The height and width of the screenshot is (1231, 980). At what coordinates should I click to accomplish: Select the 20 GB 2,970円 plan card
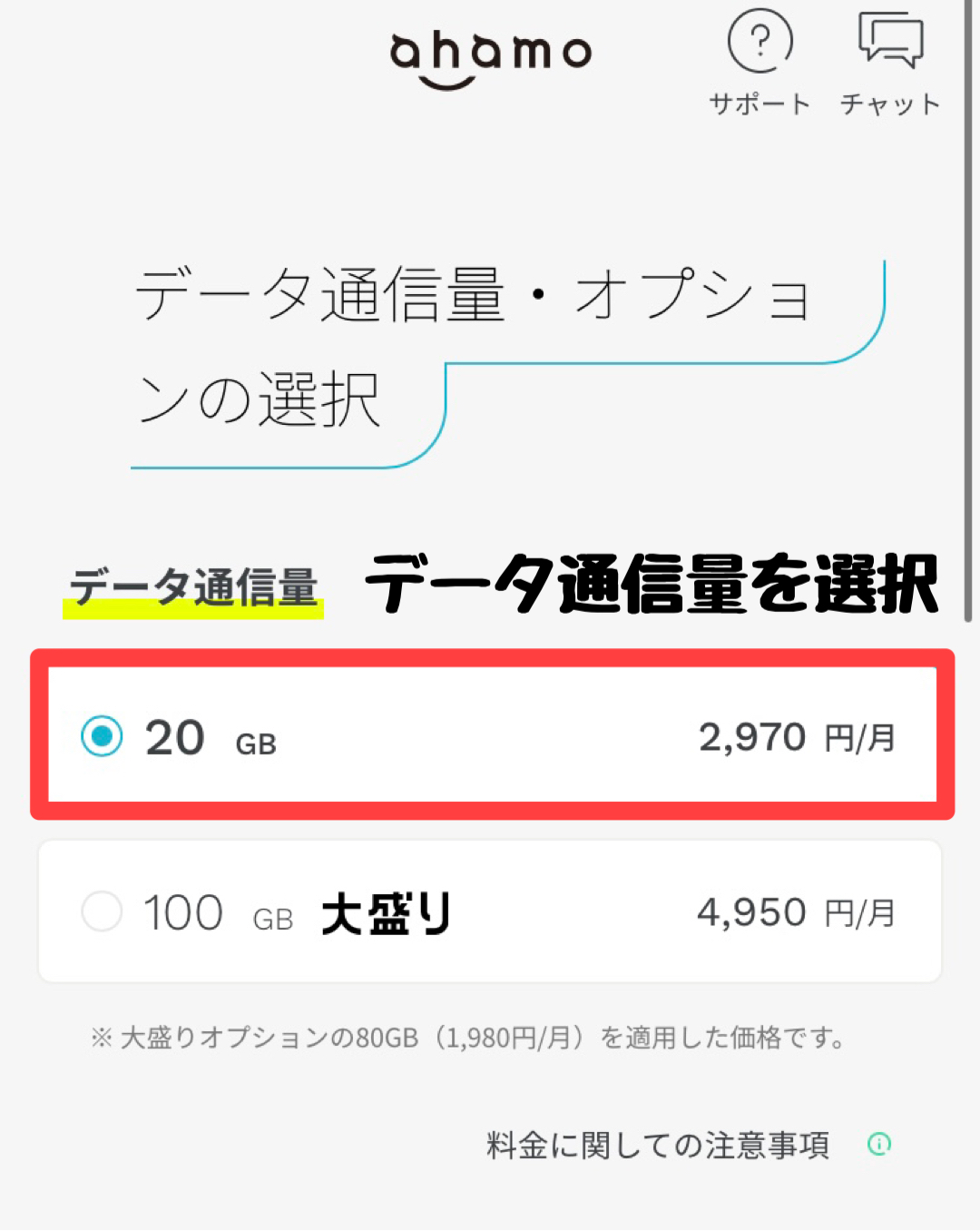click(x=490, y=736)
